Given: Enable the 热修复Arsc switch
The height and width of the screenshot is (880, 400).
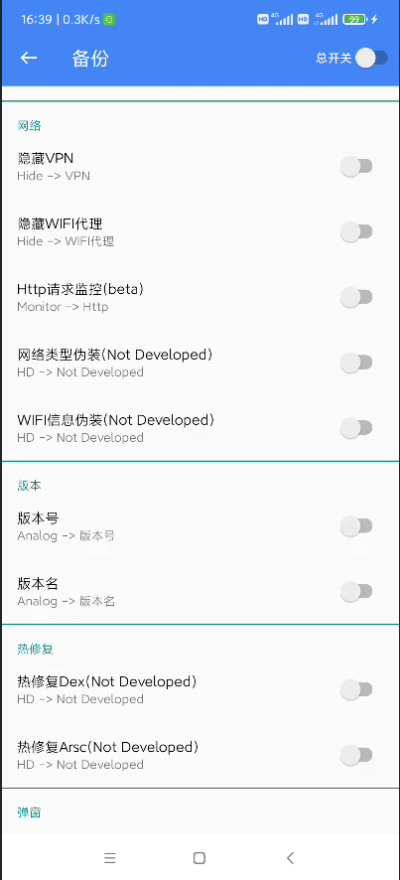Looking at the screenshot, I should tap(356, 755).
